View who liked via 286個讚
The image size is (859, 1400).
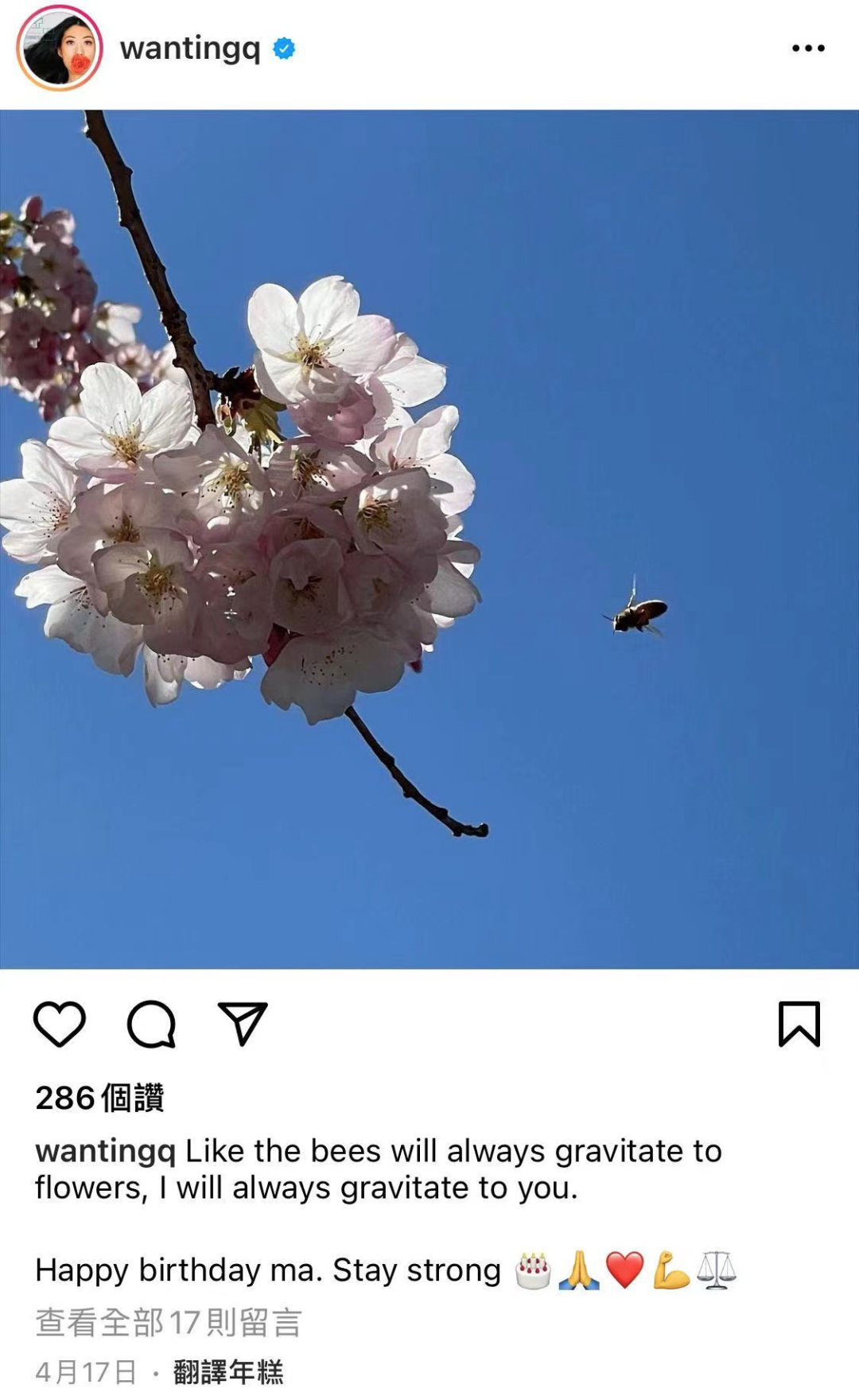[x=99, y=1099]
